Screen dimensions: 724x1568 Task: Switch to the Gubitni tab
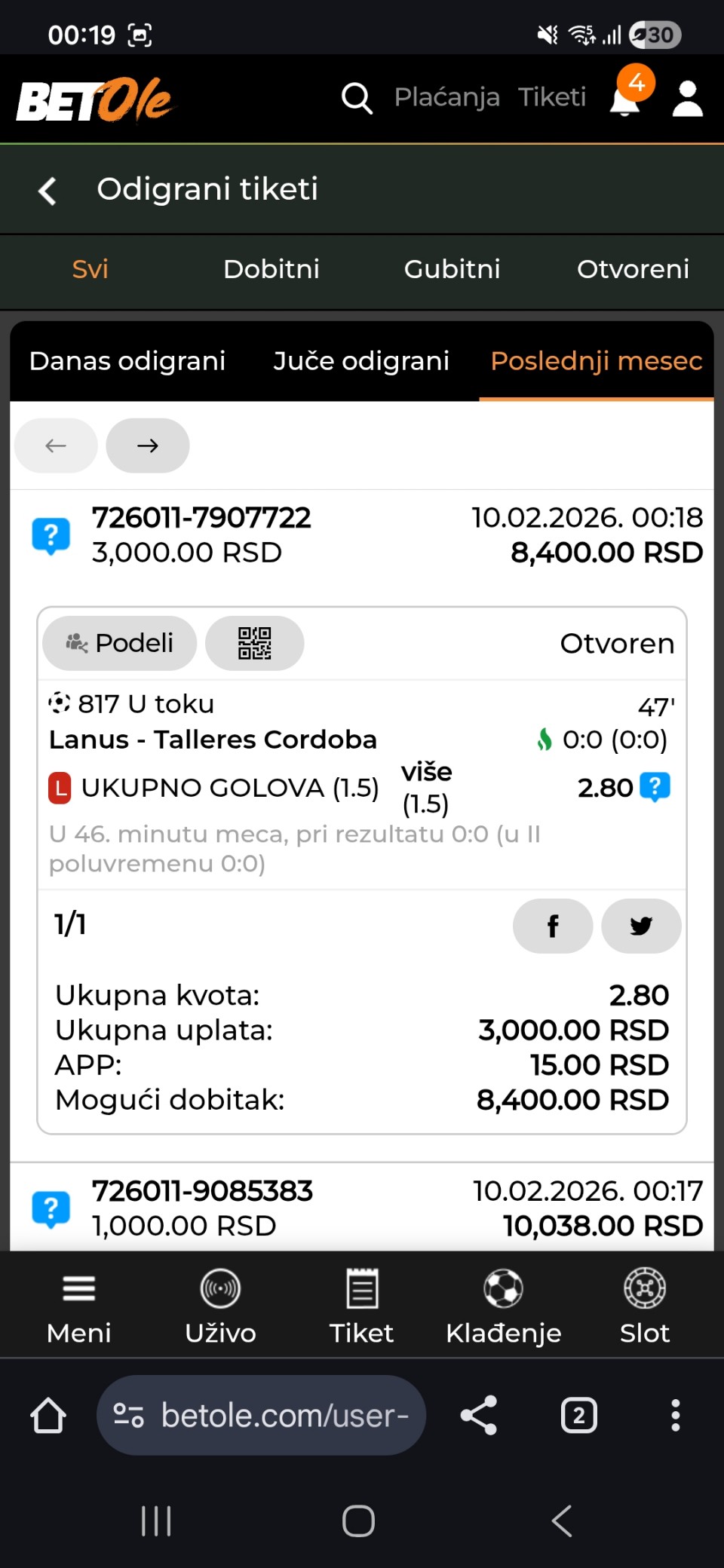(452, 269)
